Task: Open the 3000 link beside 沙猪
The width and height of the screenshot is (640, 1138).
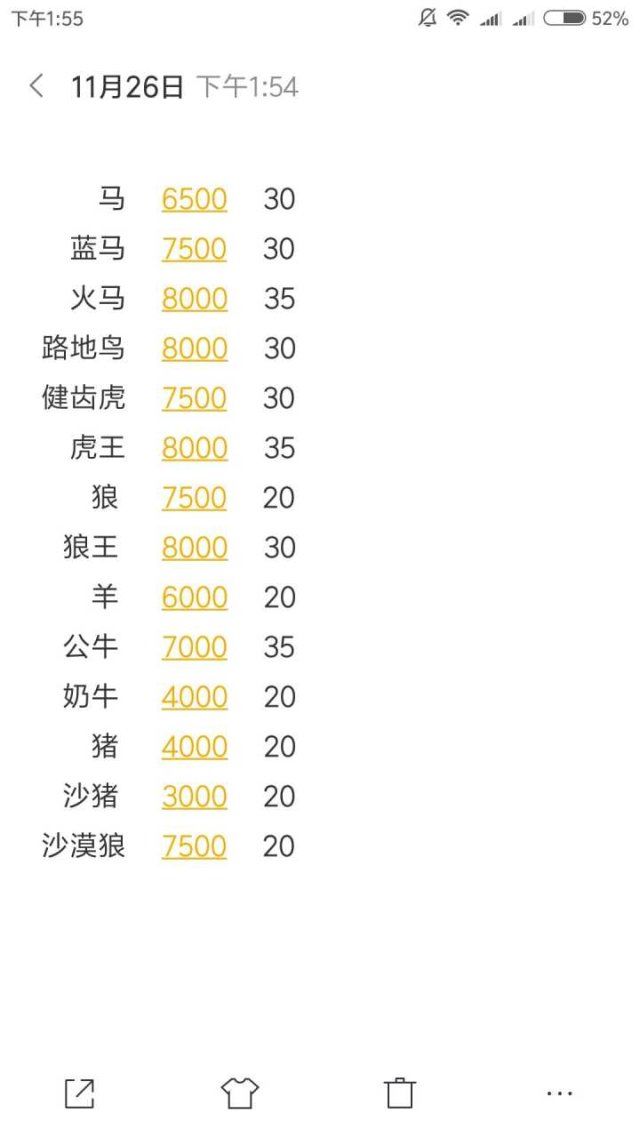Action: 194,796
